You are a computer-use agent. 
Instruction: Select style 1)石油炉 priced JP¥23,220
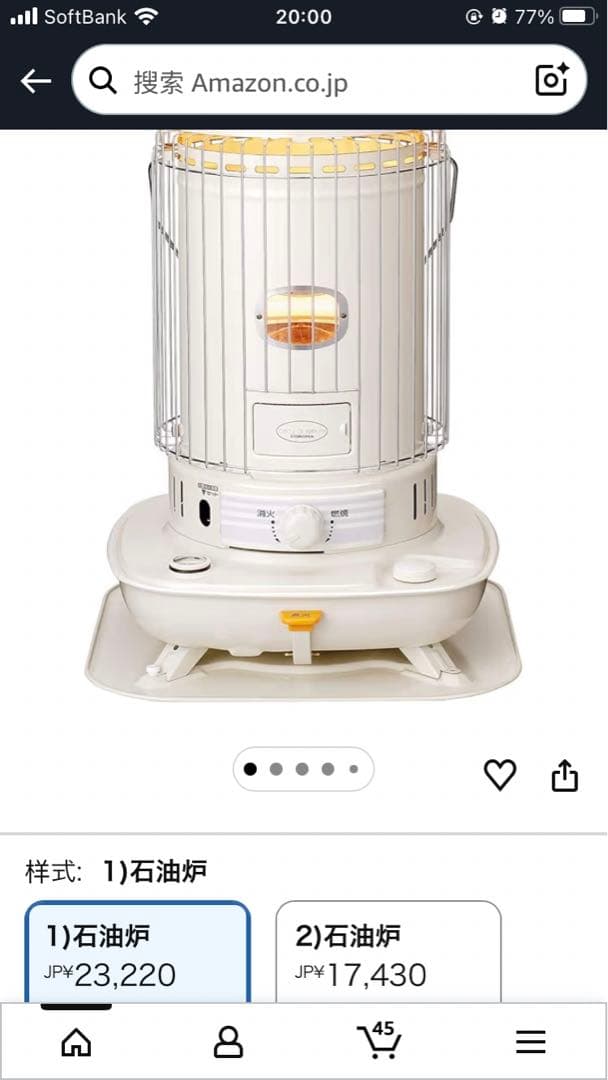[x=137, y=955]
